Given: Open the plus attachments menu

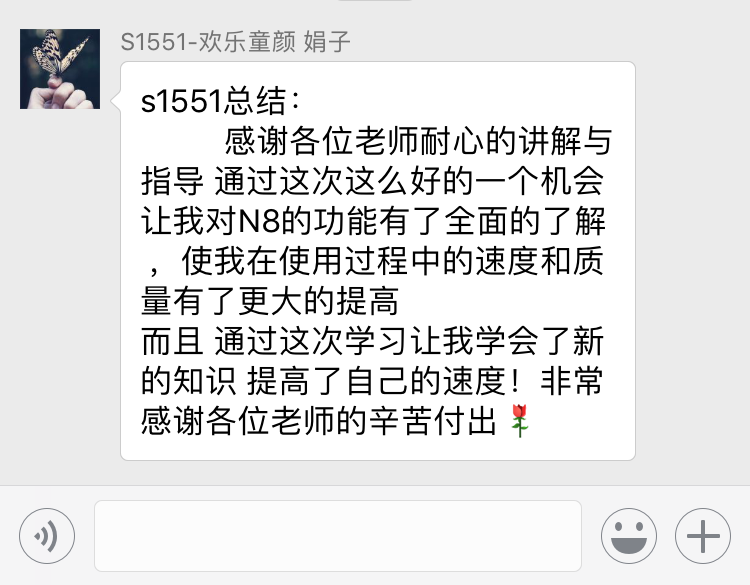Looking at the screenshot, I should point(703,537).
